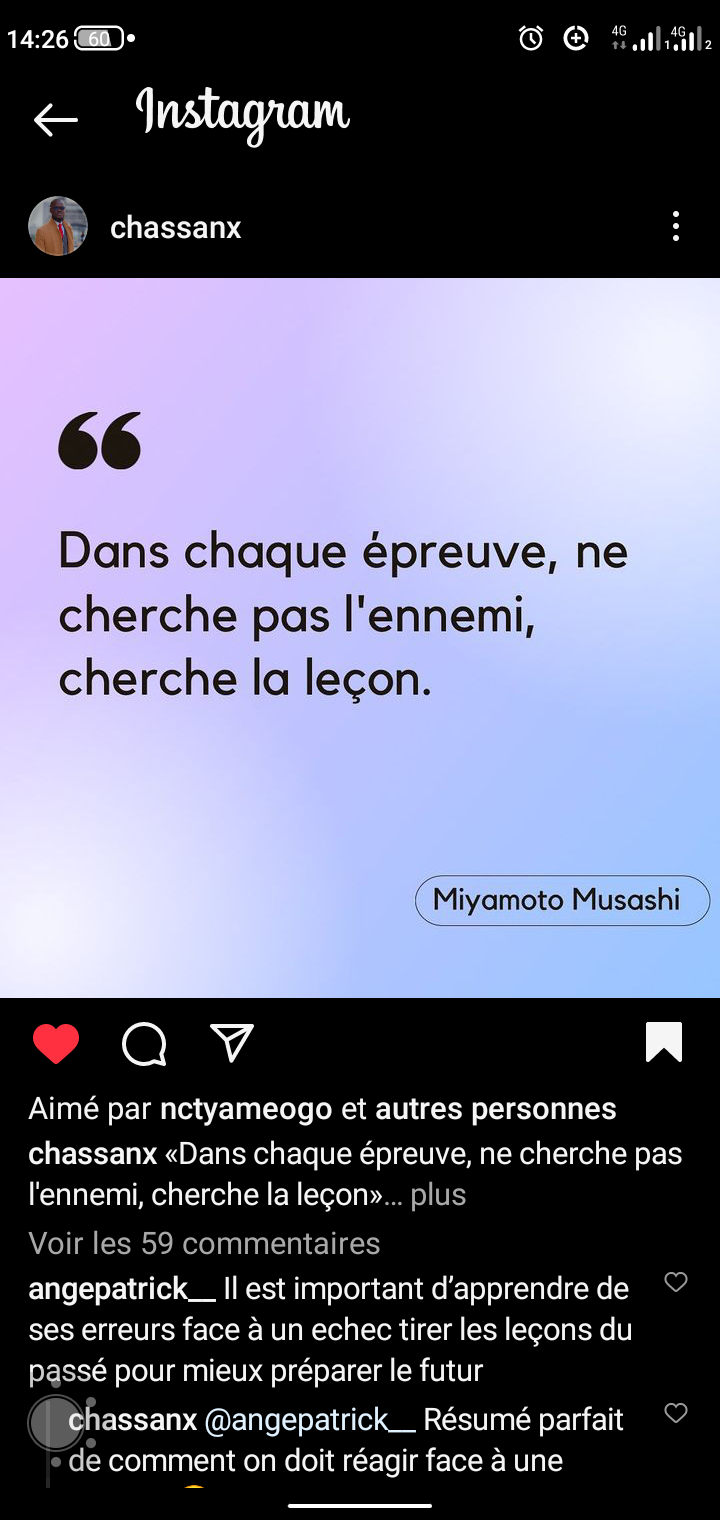This screenshot has width=720, height=1520.
Task: Share the post with the paper plane
Action: click(232, 1043)
